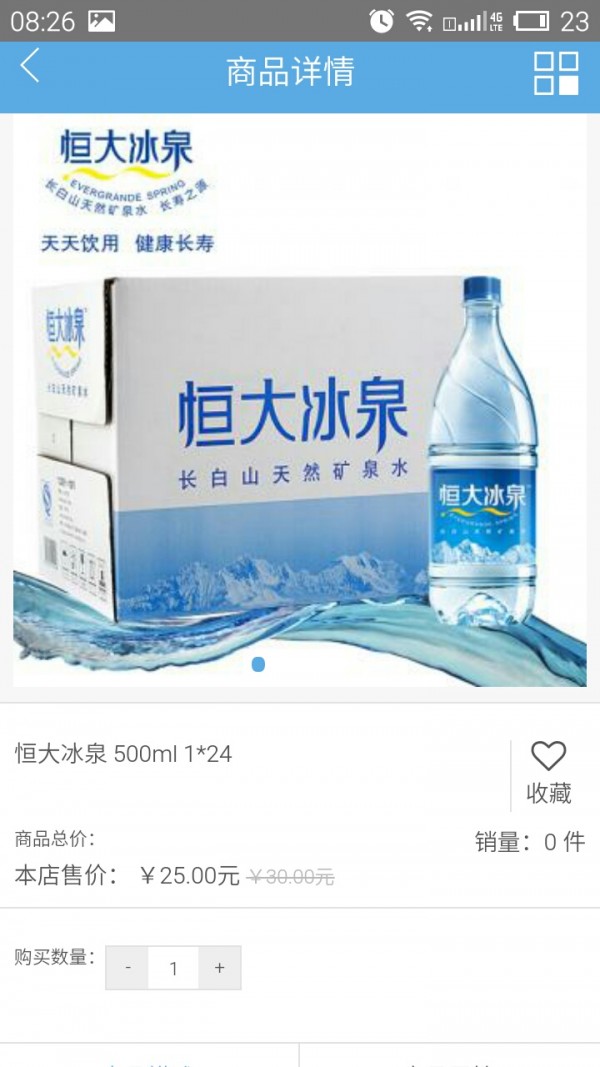Decrease the purchase quantity with minus
This screenshot has width=600, height=1067.
pyautogui.click(x=128, y=968)
